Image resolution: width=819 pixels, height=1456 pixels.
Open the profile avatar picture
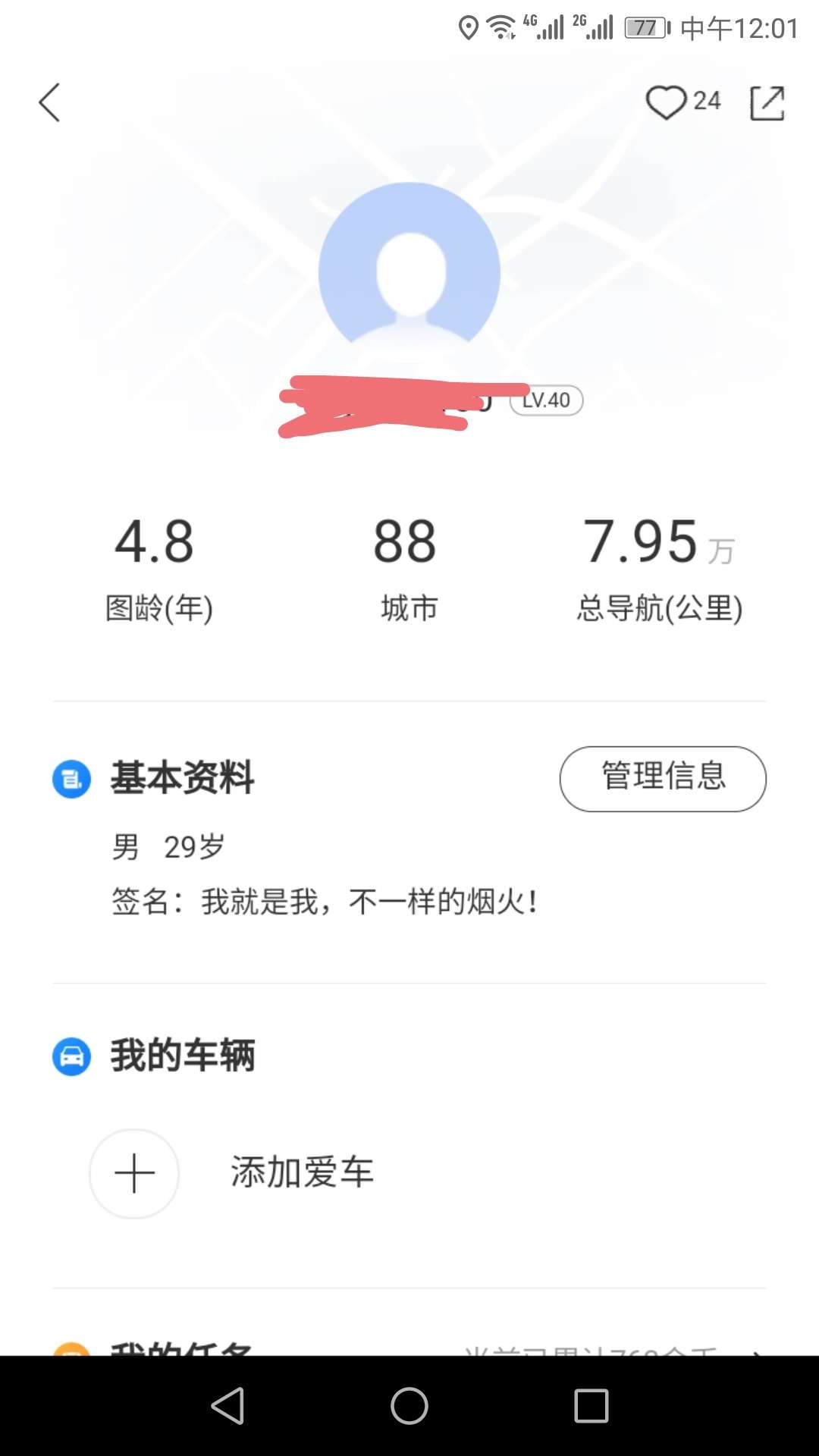tap(409, 273)
